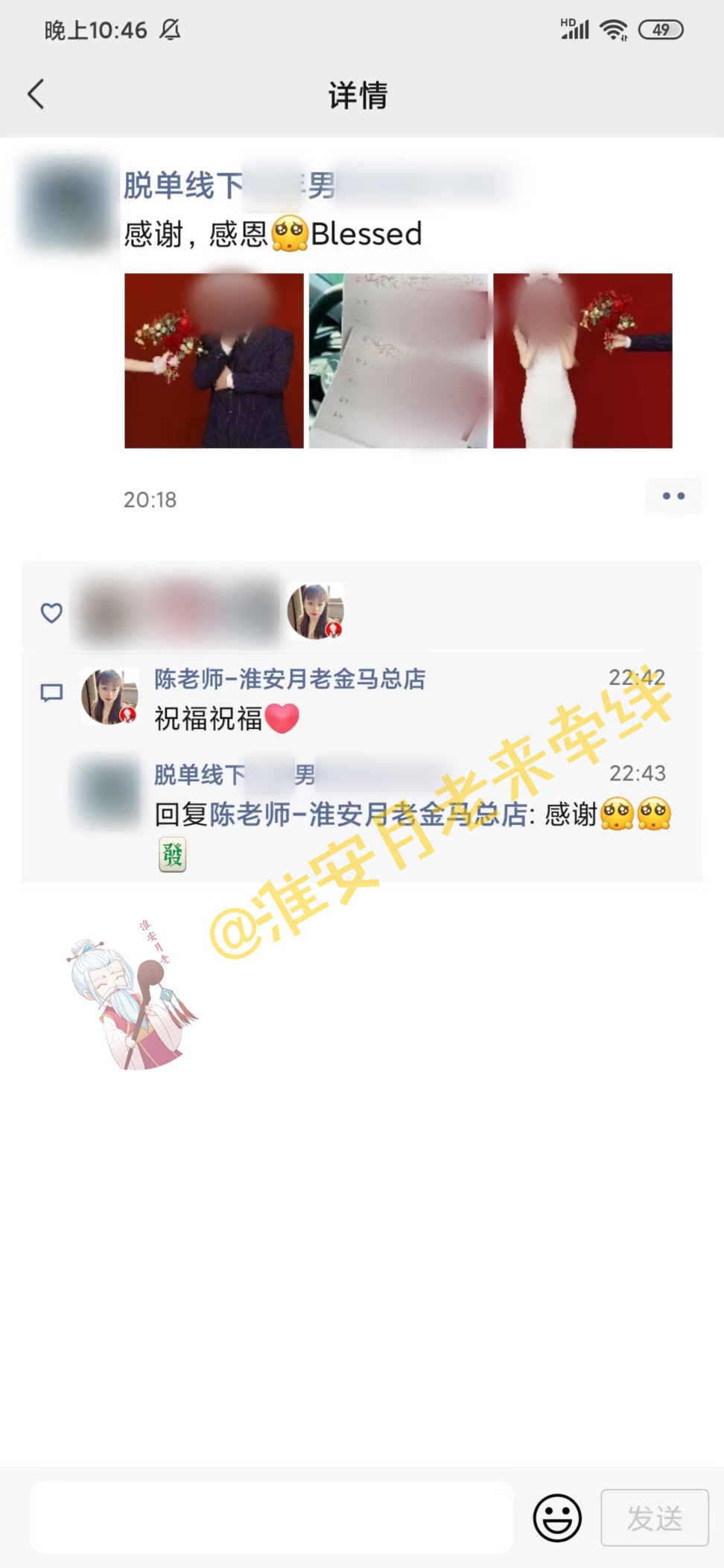This screenshot has width=724, height=1568.
Task: Open the middle document photo
Action: (x=398, y=360)
